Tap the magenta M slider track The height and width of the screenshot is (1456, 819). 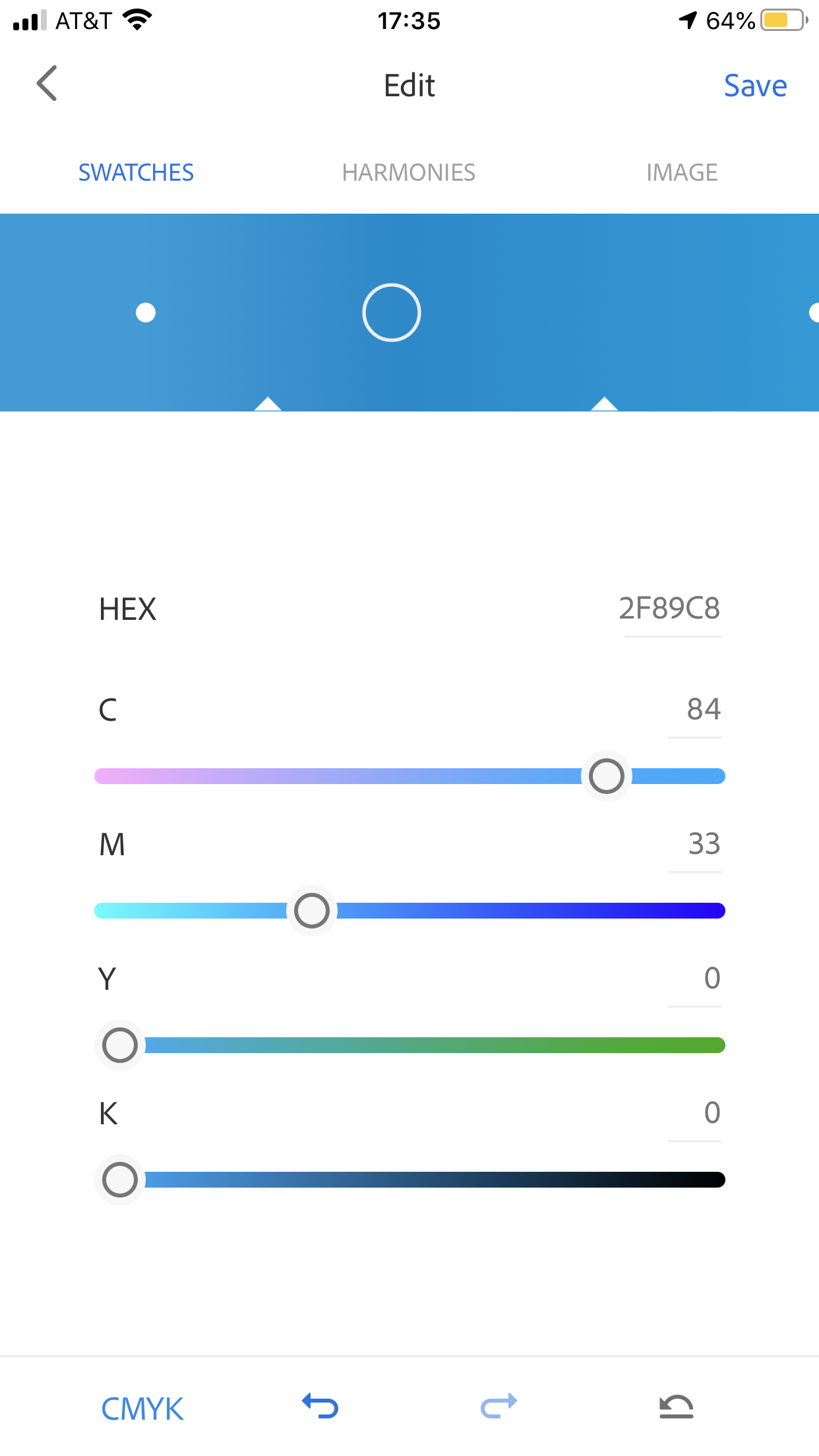(x=409, y=911)
